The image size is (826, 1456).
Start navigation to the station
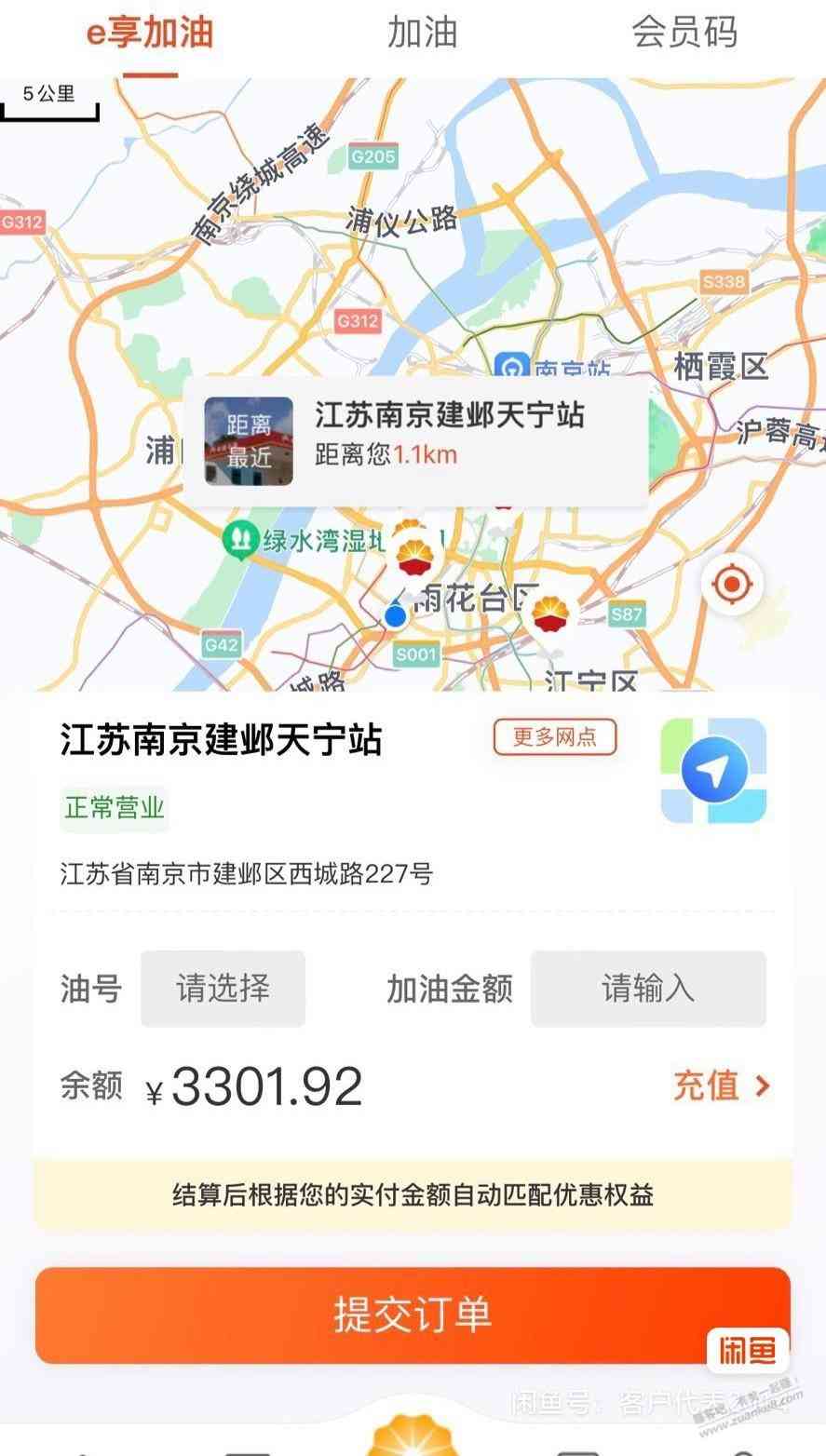[x=713, y=770]
